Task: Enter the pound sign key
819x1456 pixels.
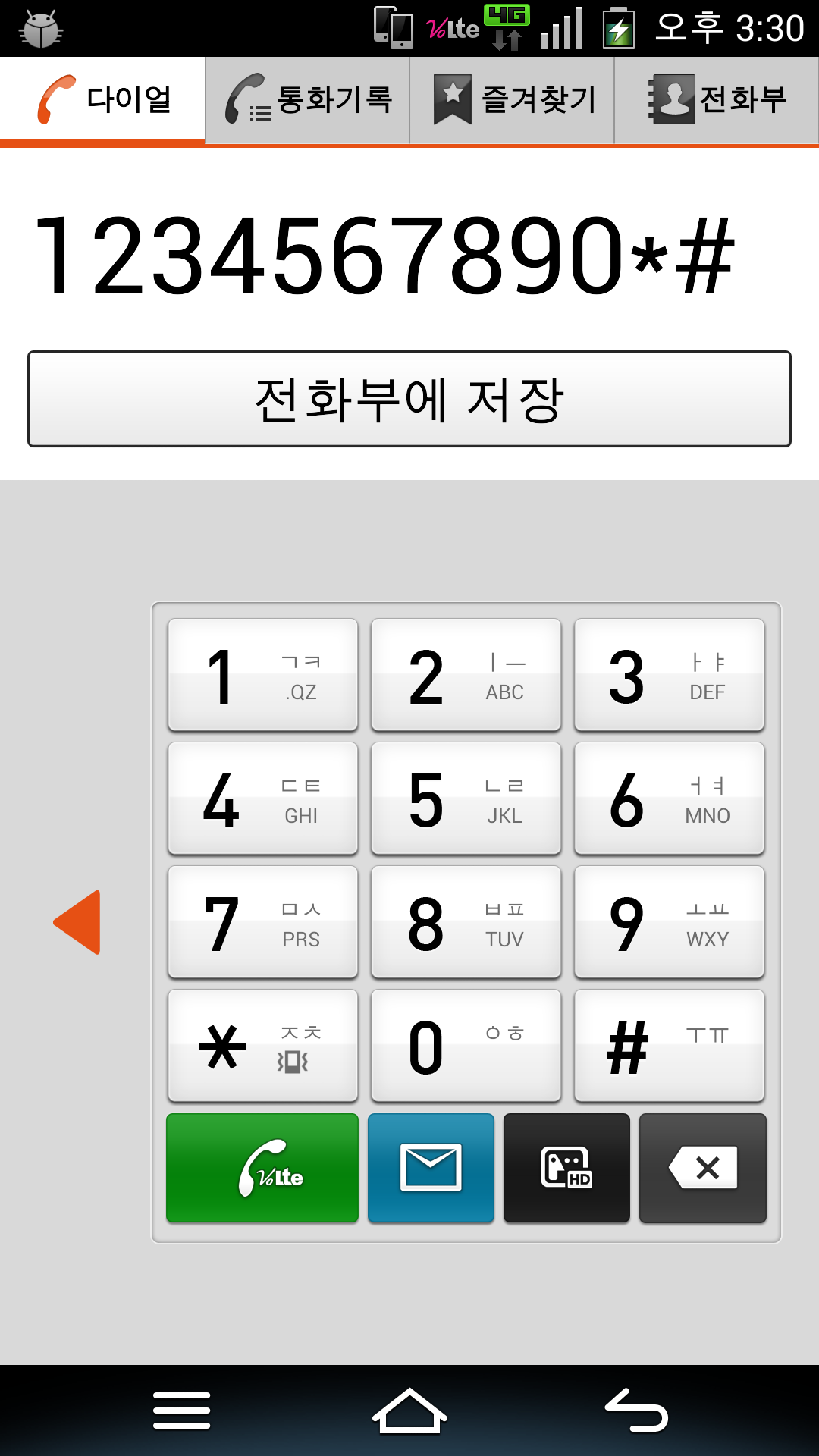Action: pyautogui.click(x=669, y=1046)
